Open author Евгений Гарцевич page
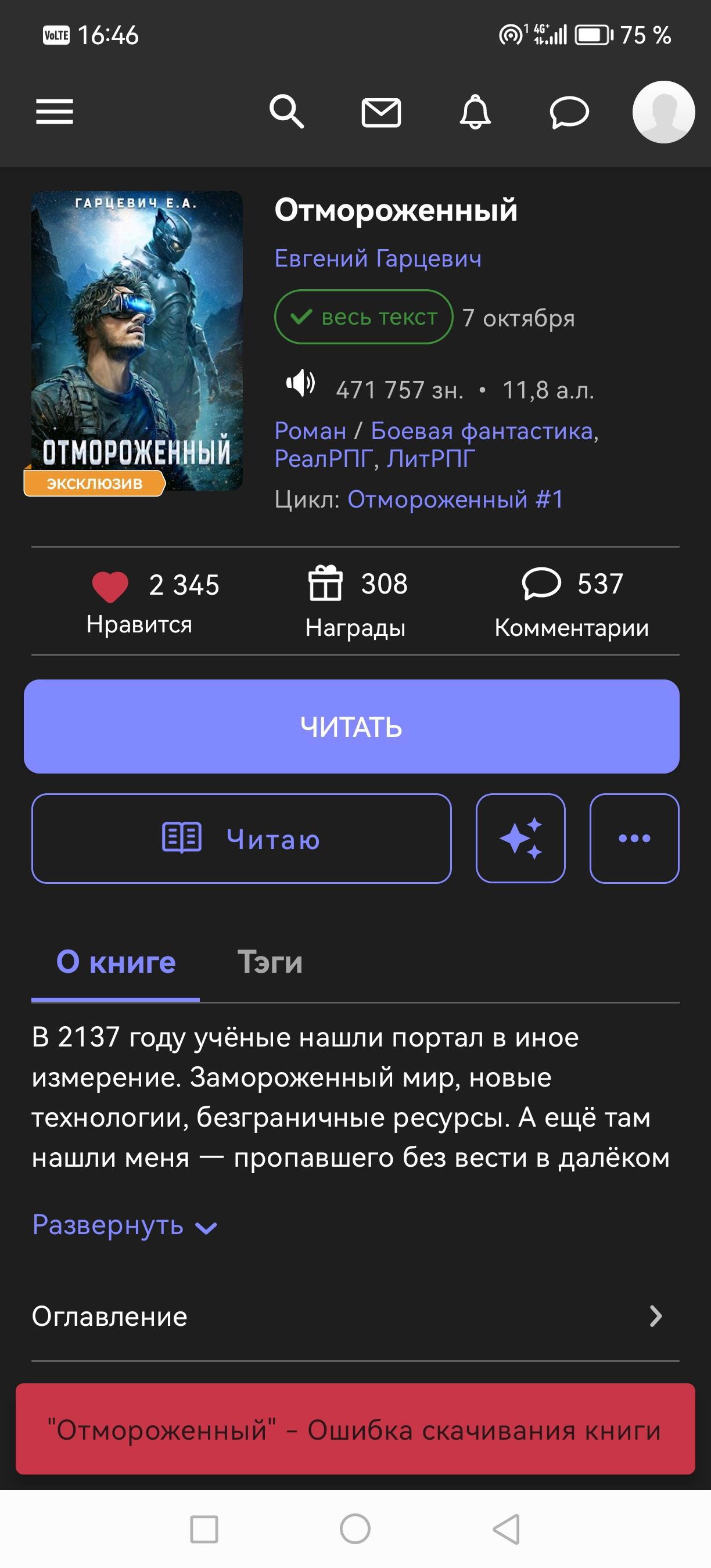The width and height of the screenshot is (711, 1568). click(x=378, y=258)
